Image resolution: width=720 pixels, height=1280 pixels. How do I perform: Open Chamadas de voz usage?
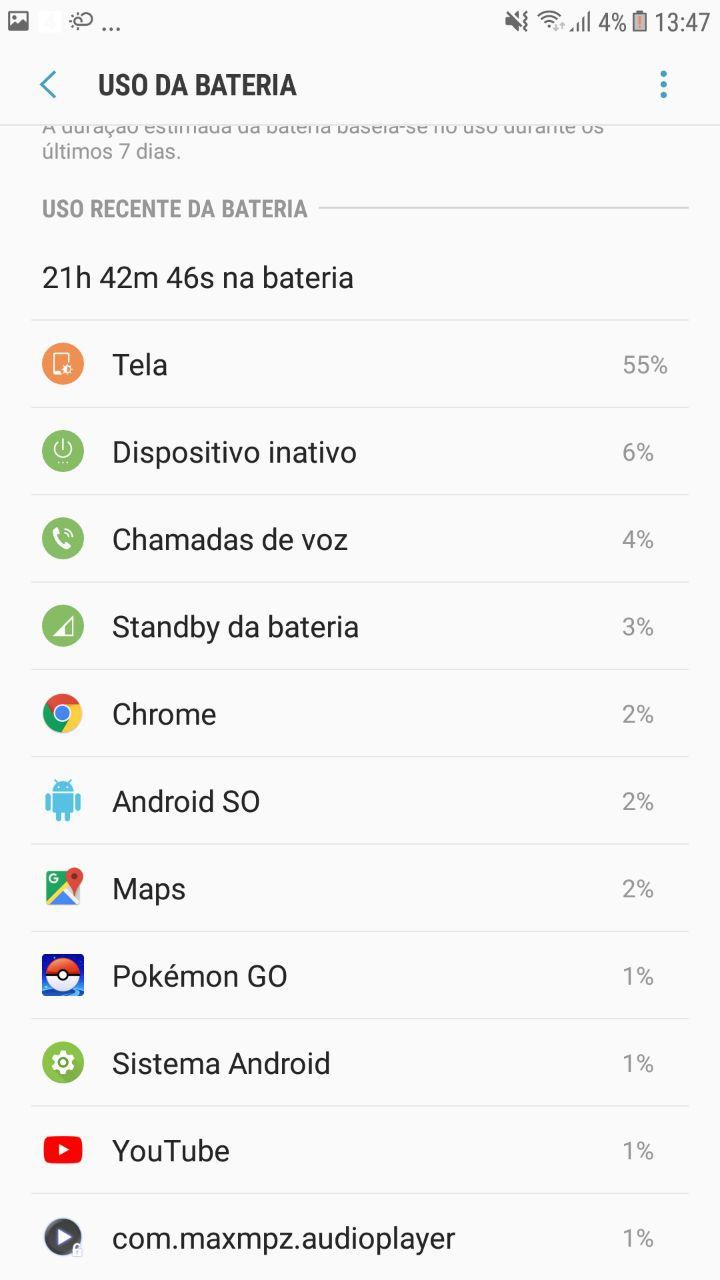tap(360, 540)
